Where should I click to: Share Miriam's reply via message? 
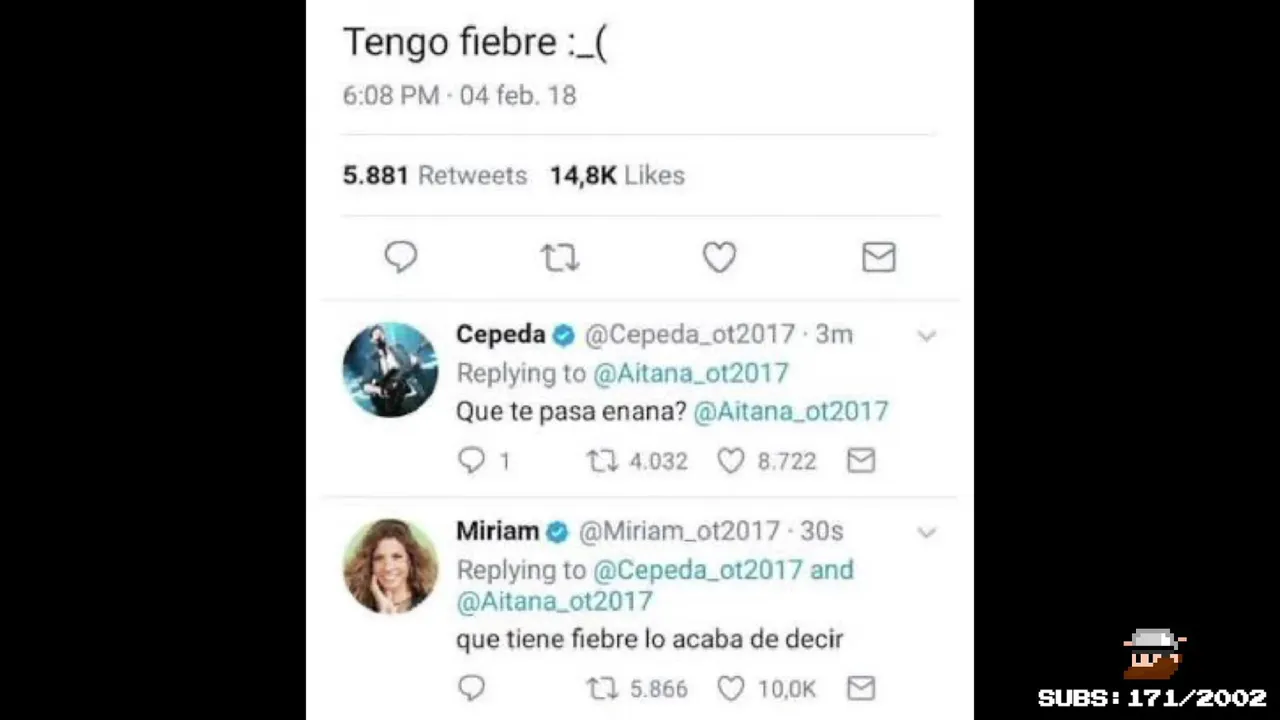(861, 688)
